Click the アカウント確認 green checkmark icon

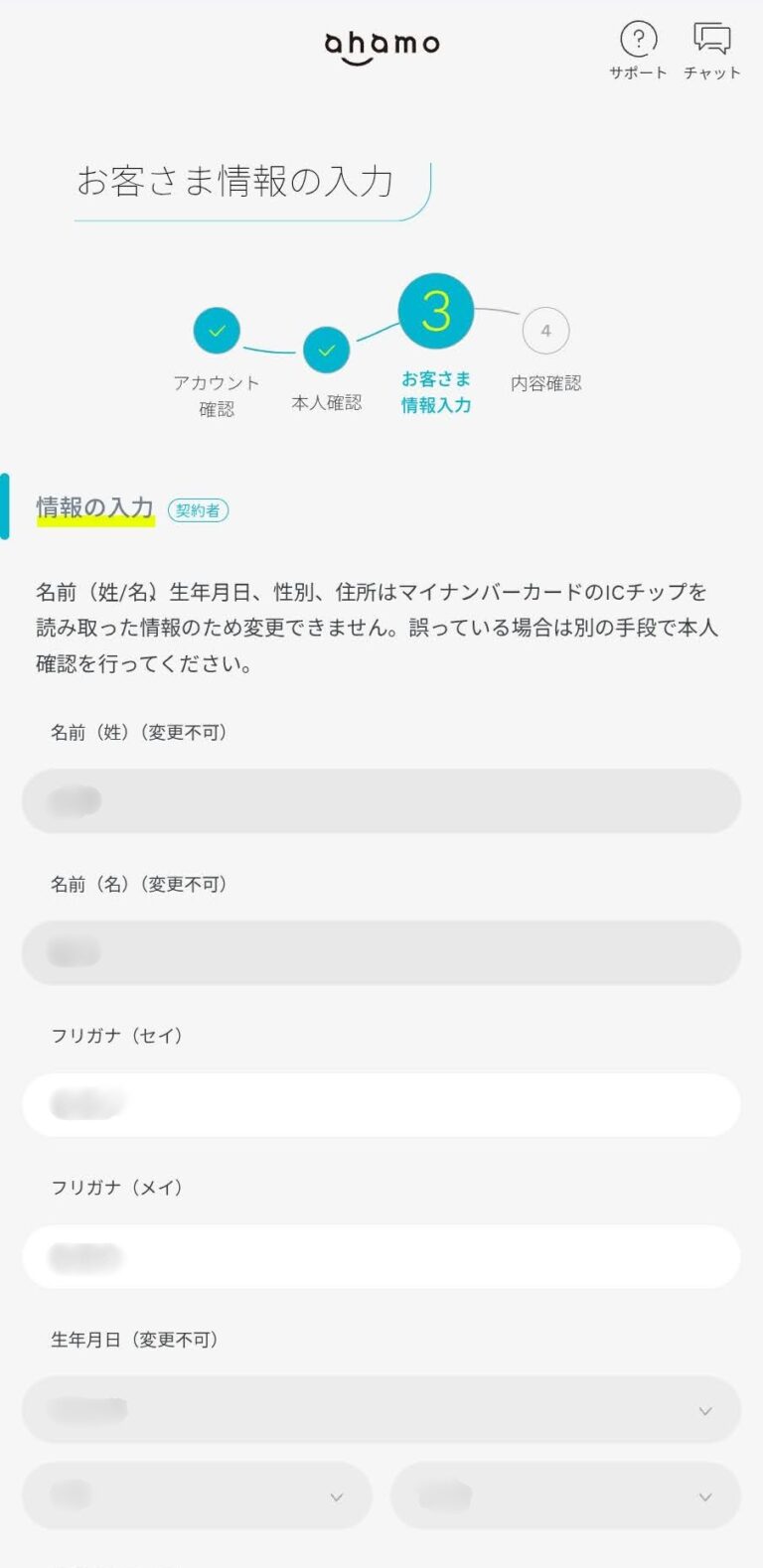[217, 330]
